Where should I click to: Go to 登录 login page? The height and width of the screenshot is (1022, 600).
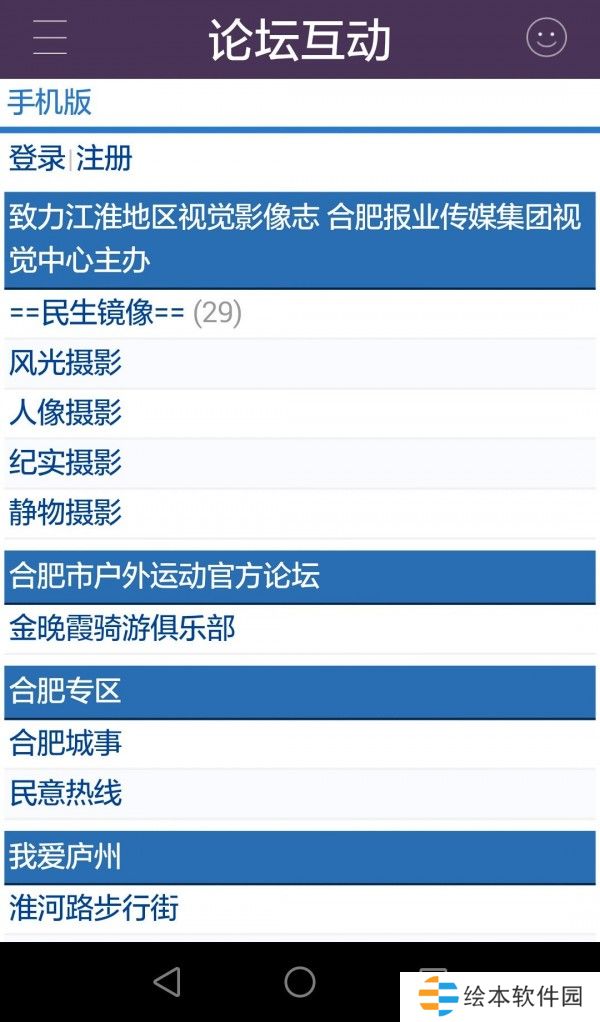point(37,158)
